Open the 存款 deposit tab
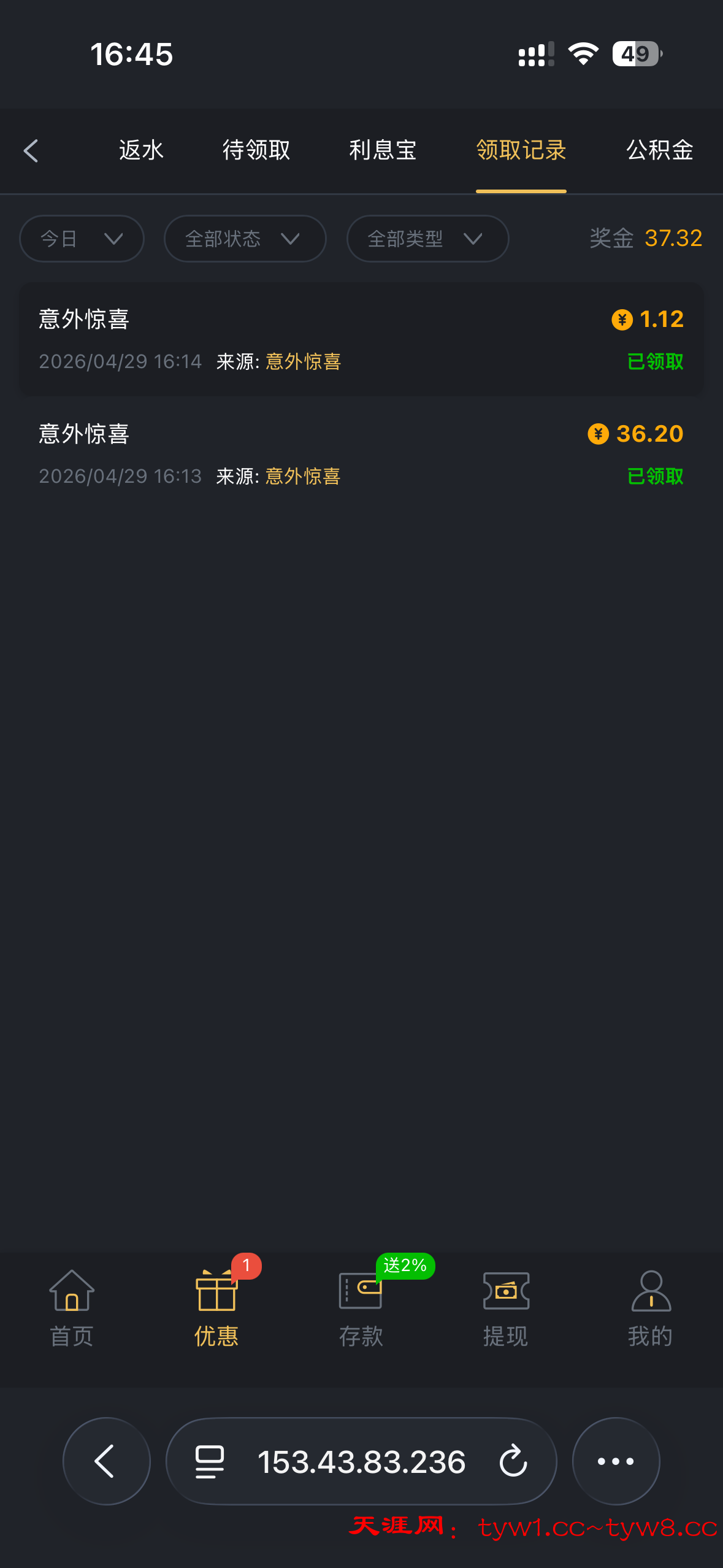Screen dimensions: 723x1568 point(361,1309)
